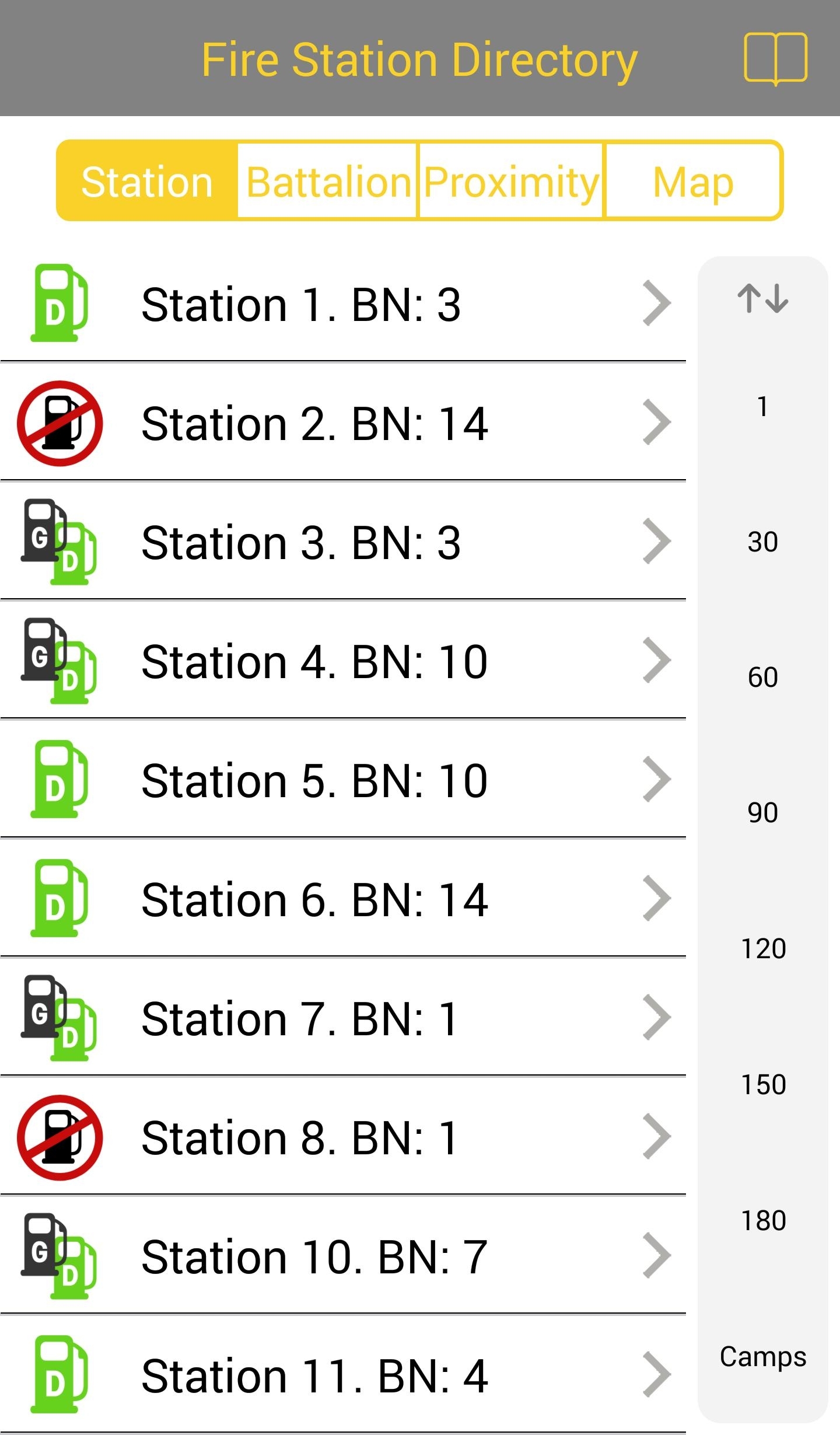Jump to station 30 in index
This screenshot has height=1435, width=840.
[x=762, y=542]
